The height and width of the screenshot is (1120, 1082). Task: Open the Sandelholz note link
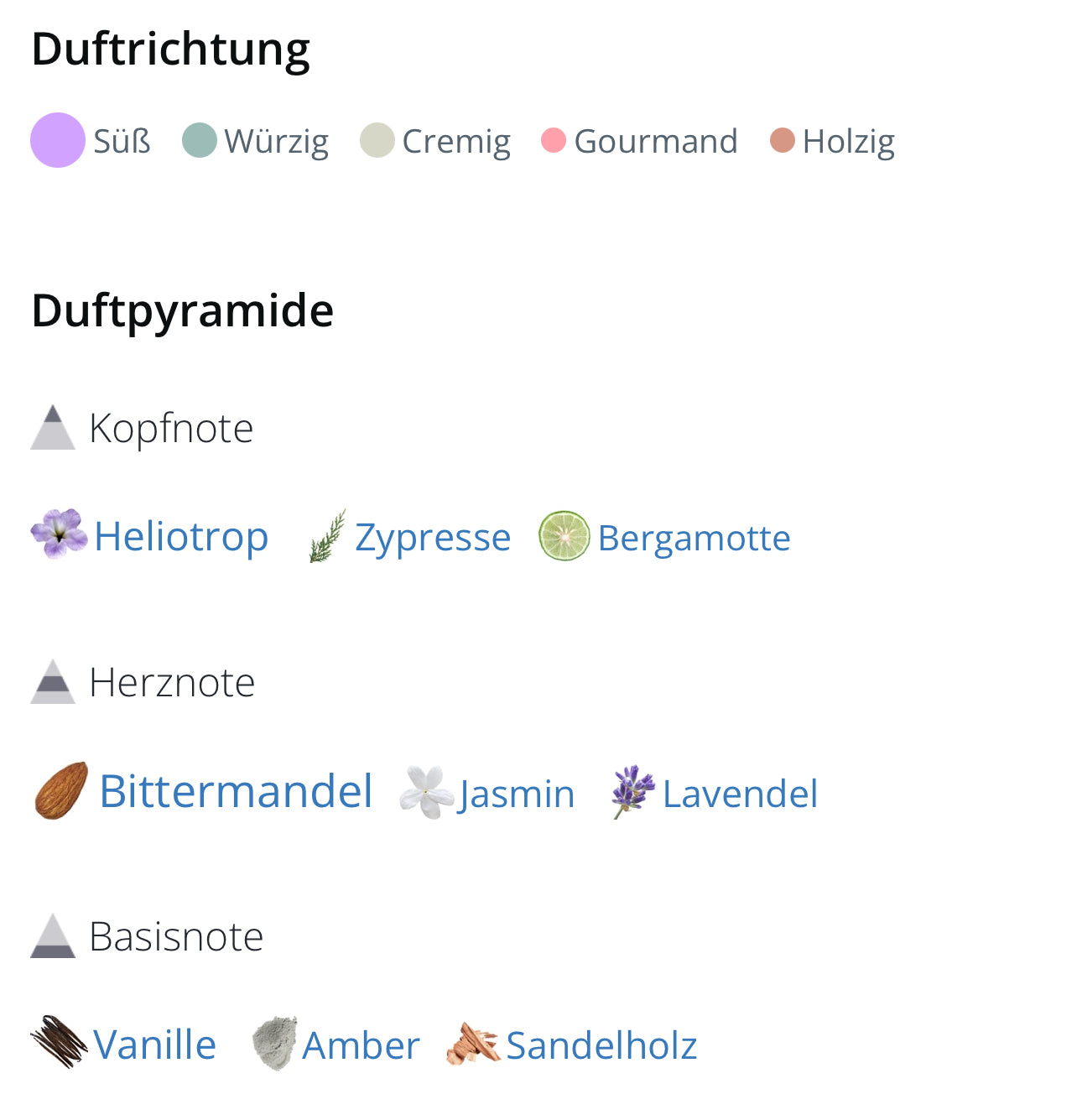pos(601,1045)
